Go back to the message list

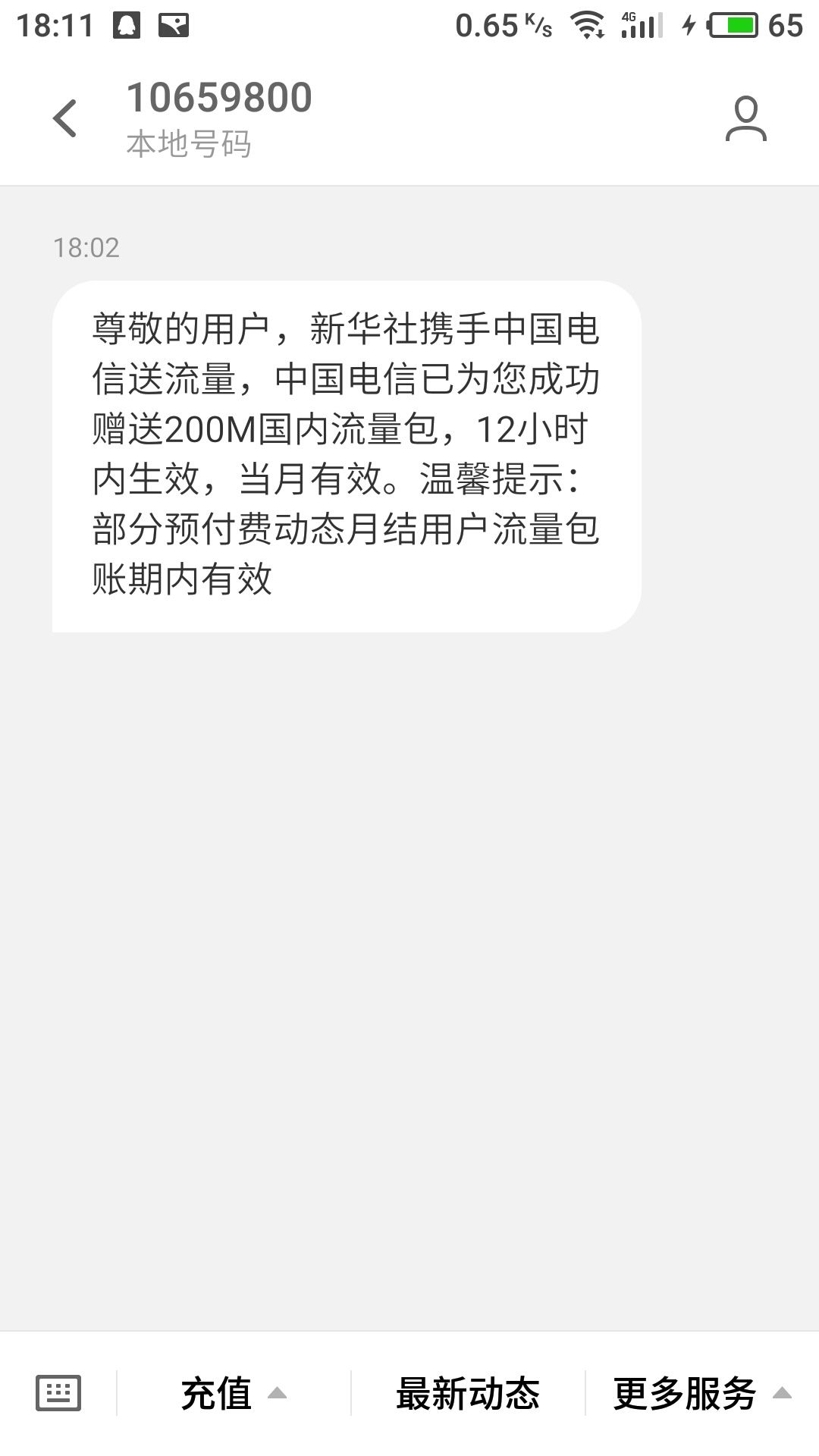click(x=65, y=119)
